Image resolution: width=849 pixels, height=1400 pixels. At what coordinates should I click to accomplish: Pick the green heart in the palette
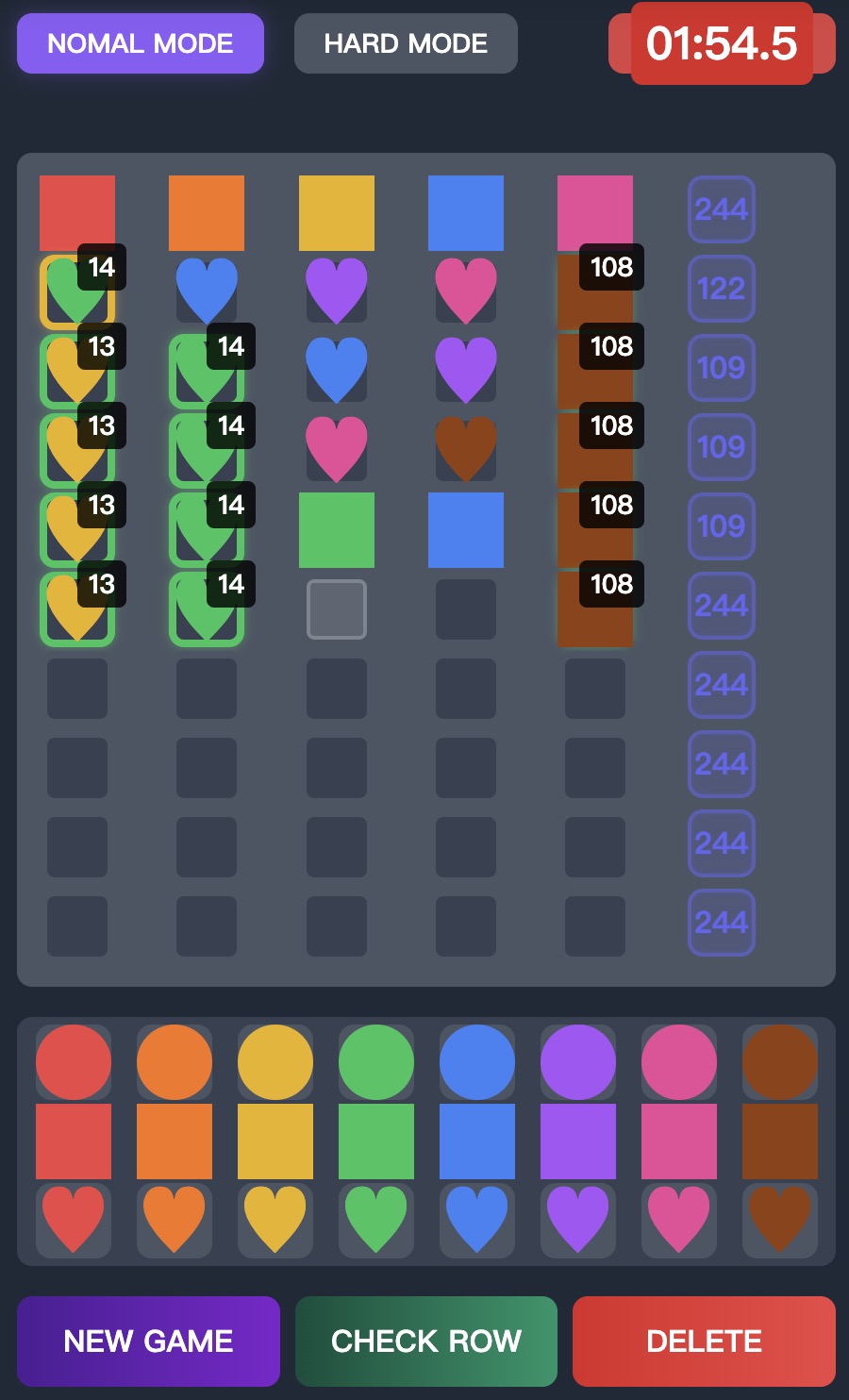376,1221
